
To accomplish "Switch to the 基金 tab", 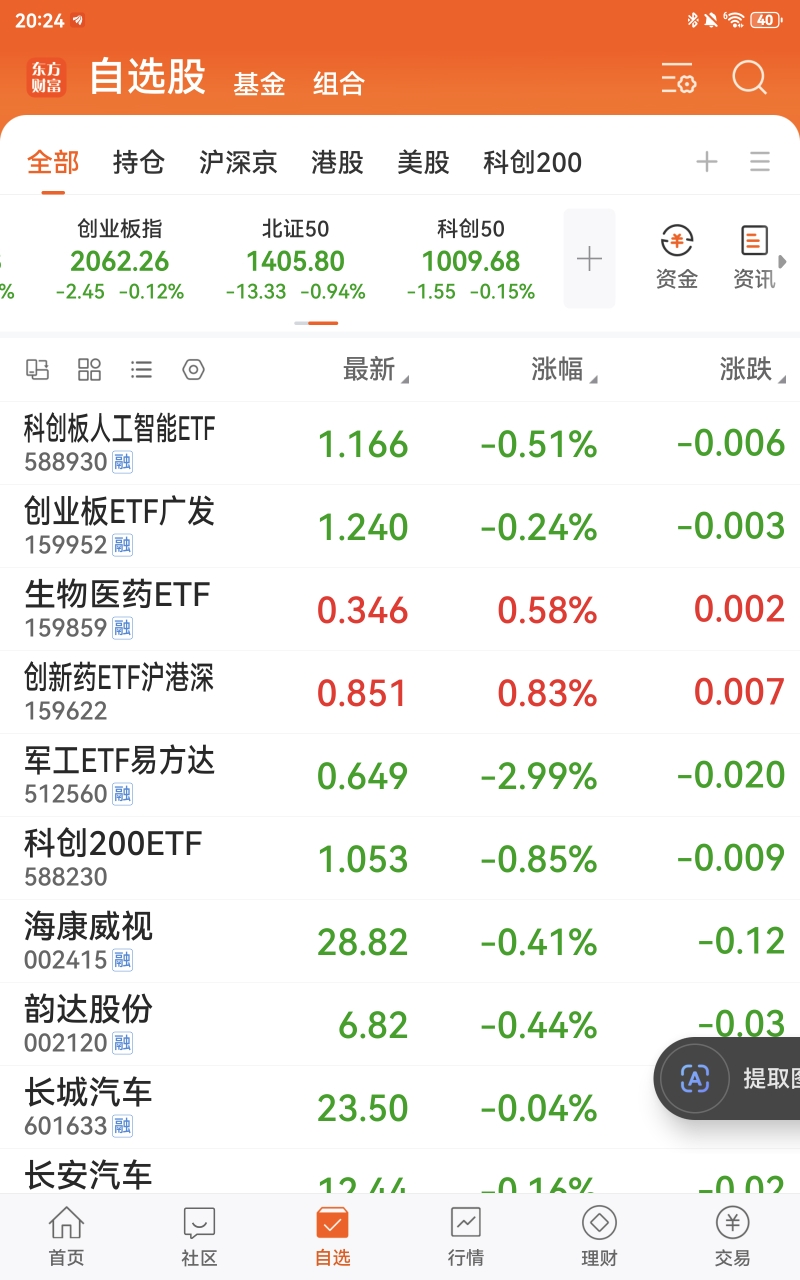I will 259,83.
